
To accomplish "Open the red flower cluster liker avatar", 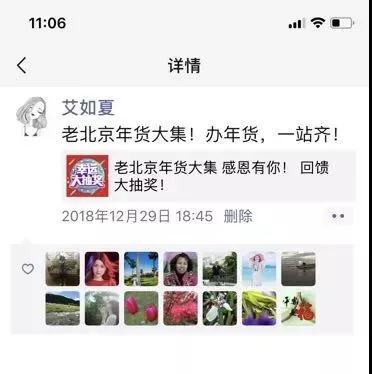I will [180, 308].
